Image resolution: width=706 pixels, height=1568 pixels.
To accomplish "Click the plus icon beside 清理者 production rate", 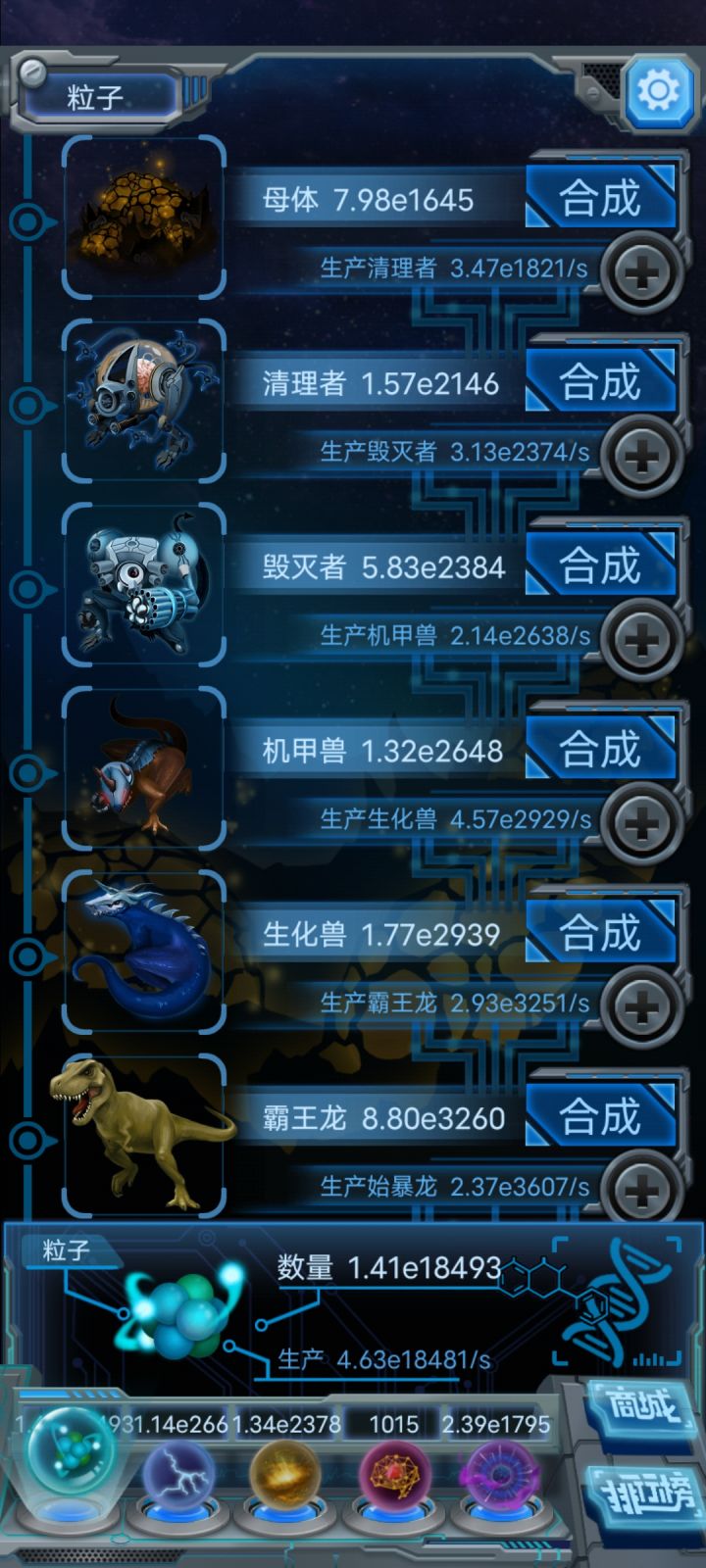I will 642,457.
